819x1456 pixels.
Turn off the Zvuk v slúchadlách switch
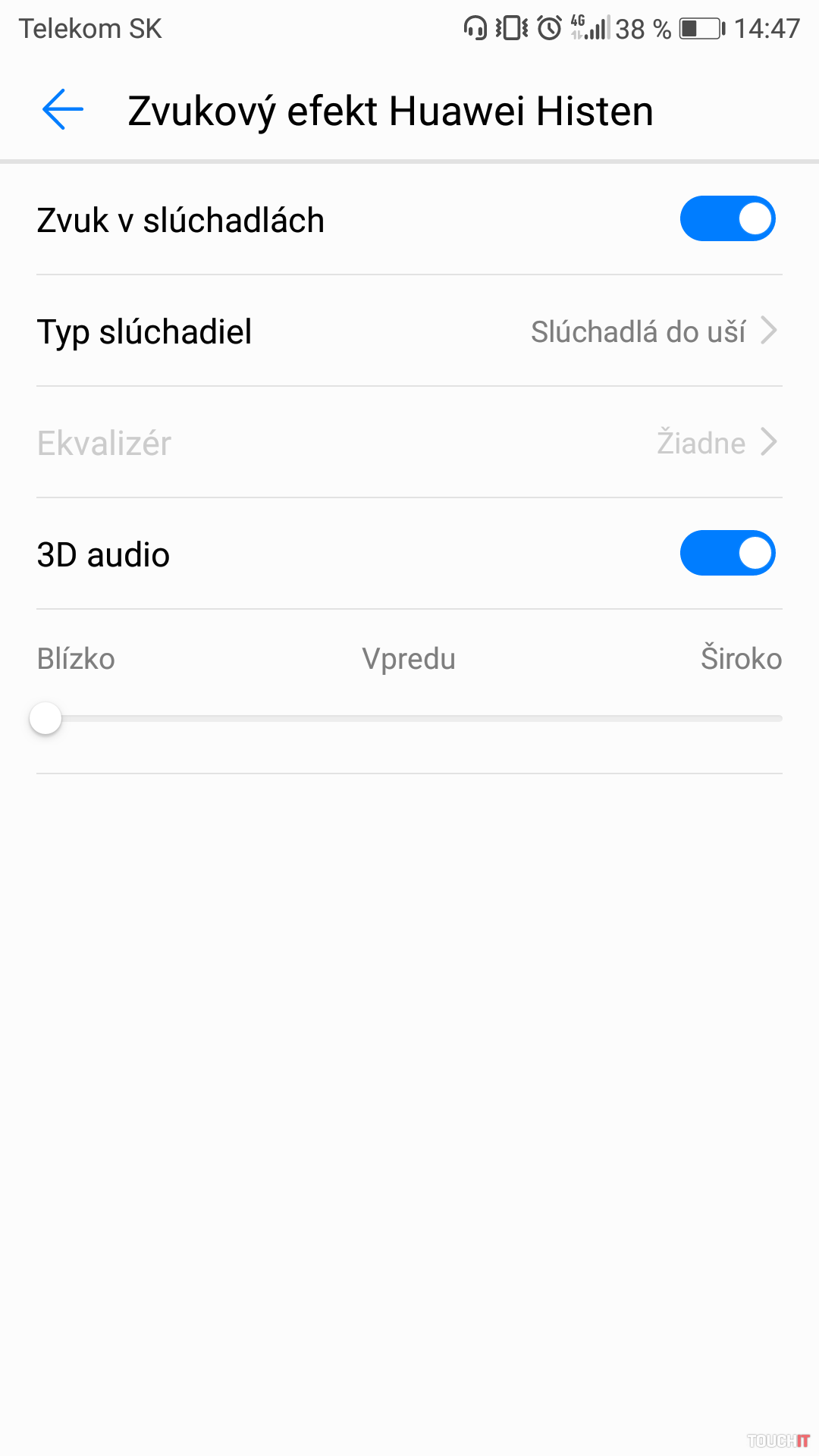point(726,219)
